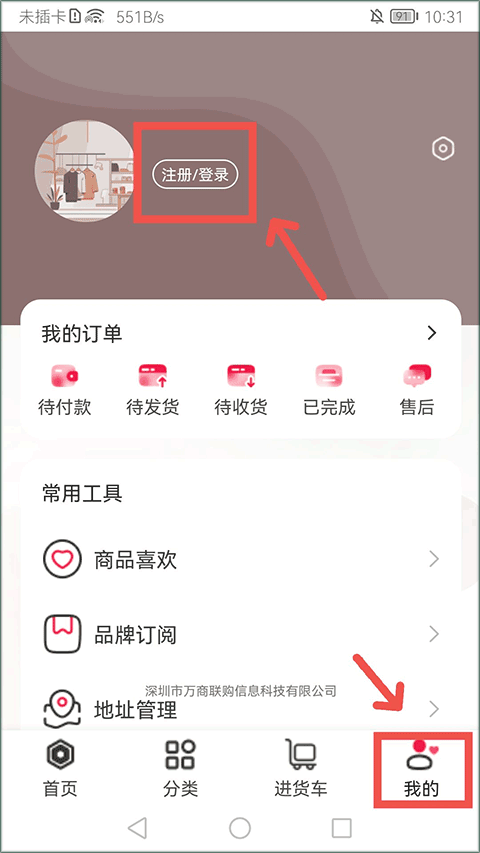
Task: Open 我的订单 to view all orders
Action: click(240, 333)
